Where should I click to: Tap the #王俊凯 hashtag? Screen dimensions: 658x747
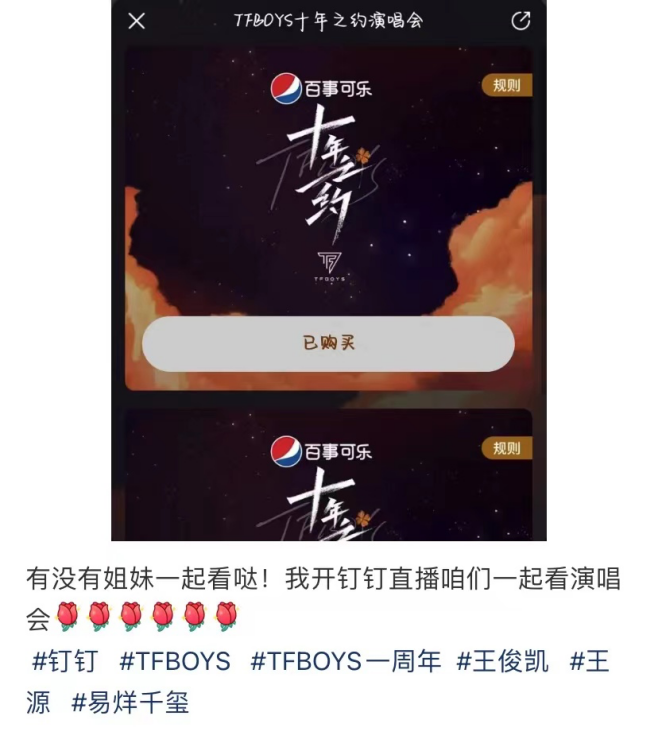(503, 662)
